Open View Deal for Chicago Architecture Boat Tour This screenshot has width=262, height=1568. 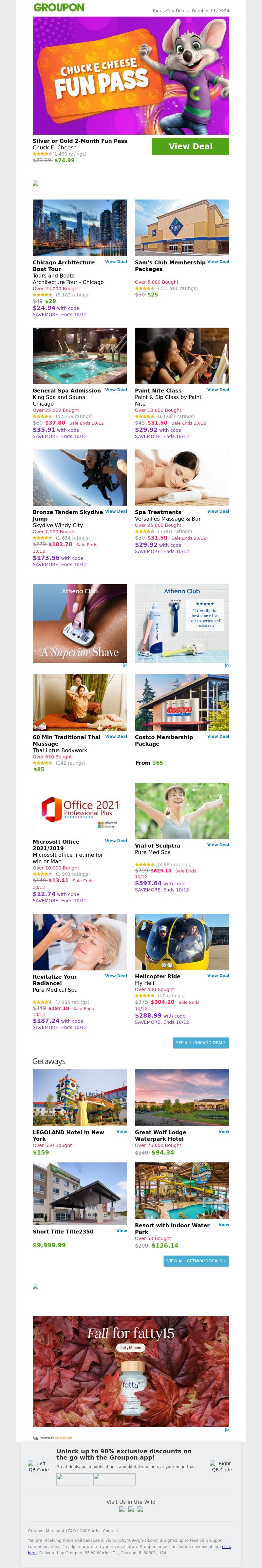[116, 262]
